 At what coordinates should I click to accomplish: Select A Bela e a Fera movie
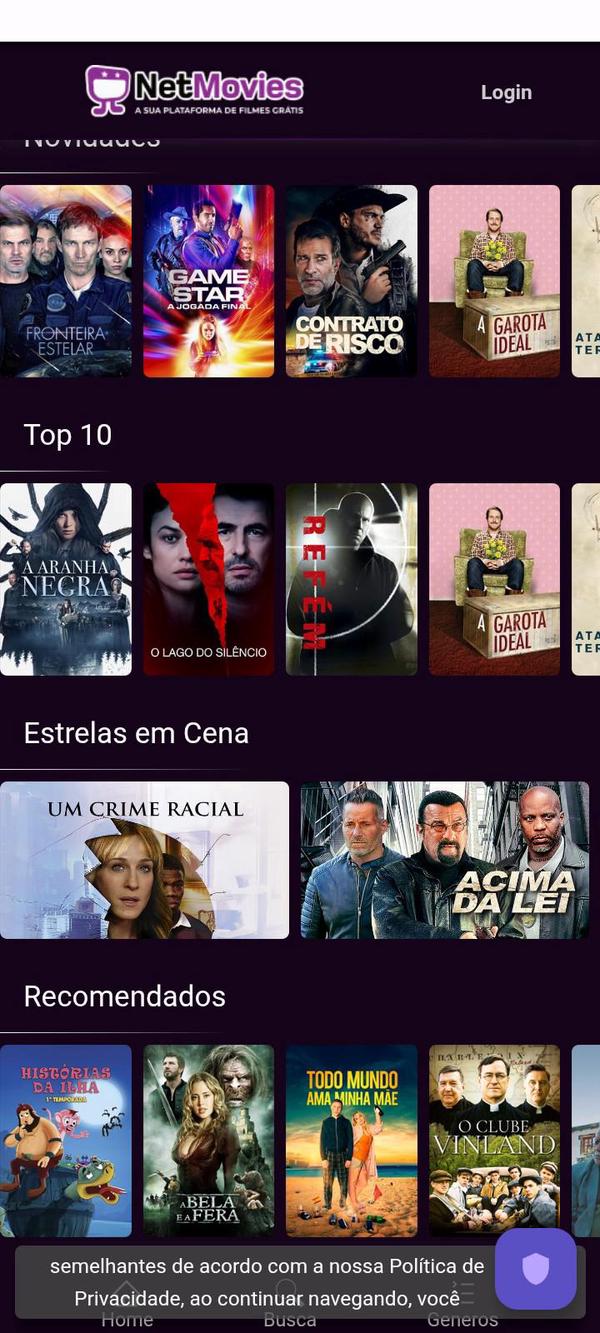point(208,1140)
